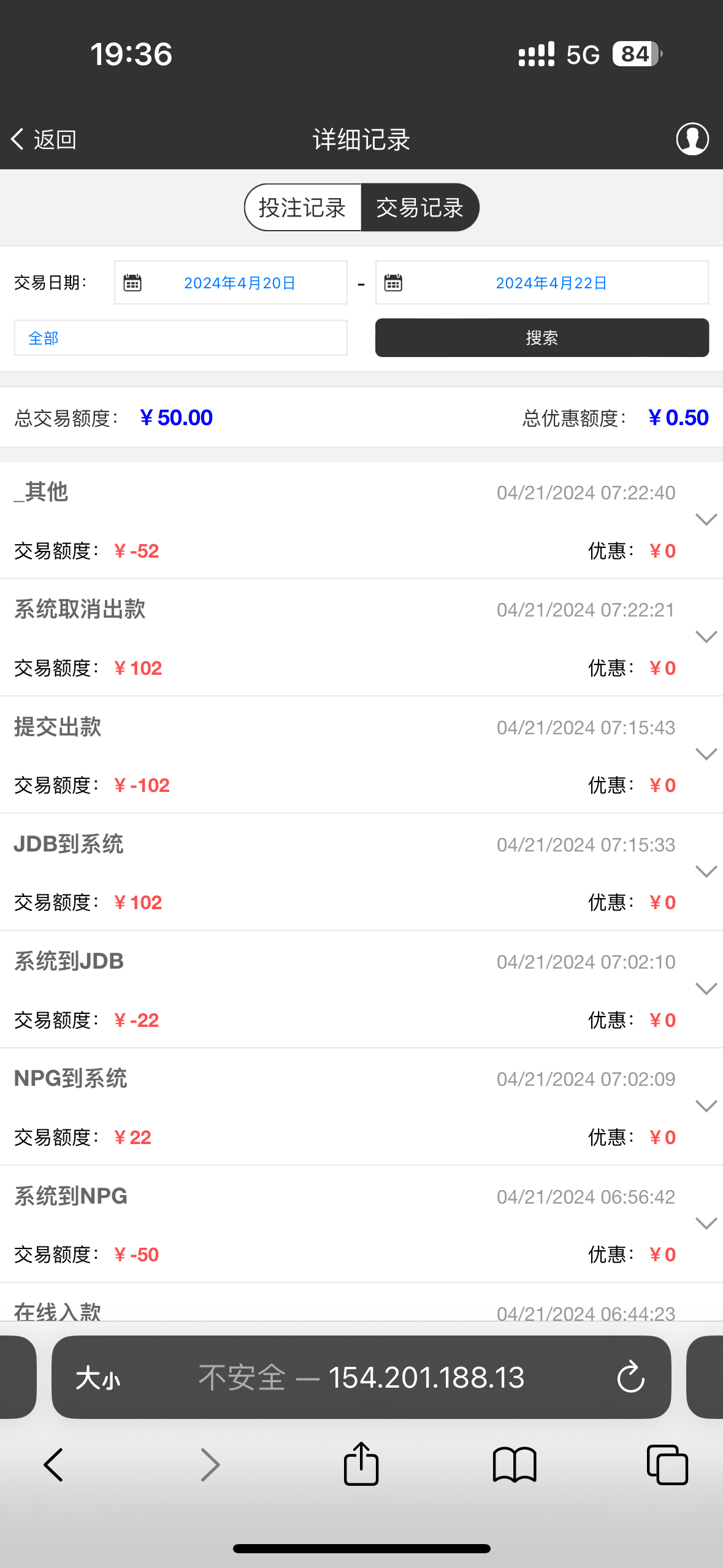The width and height of the screenshot is (723, 1568).
Task: Select the 交易记录 tab
Action: tap(420, 207)
